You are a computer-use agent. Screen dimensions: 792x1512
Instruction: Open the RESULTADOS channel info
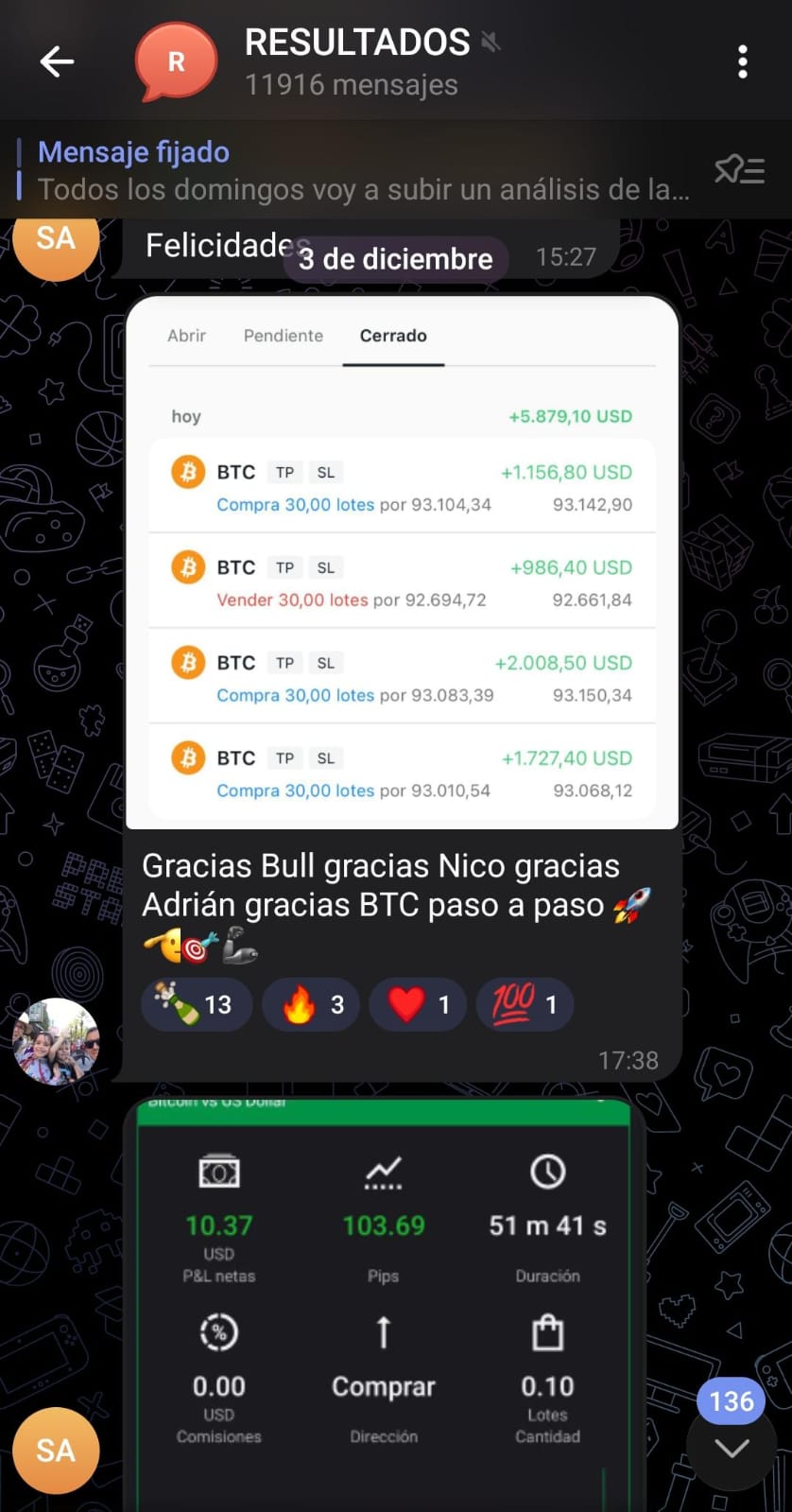(x=356, y=62)
